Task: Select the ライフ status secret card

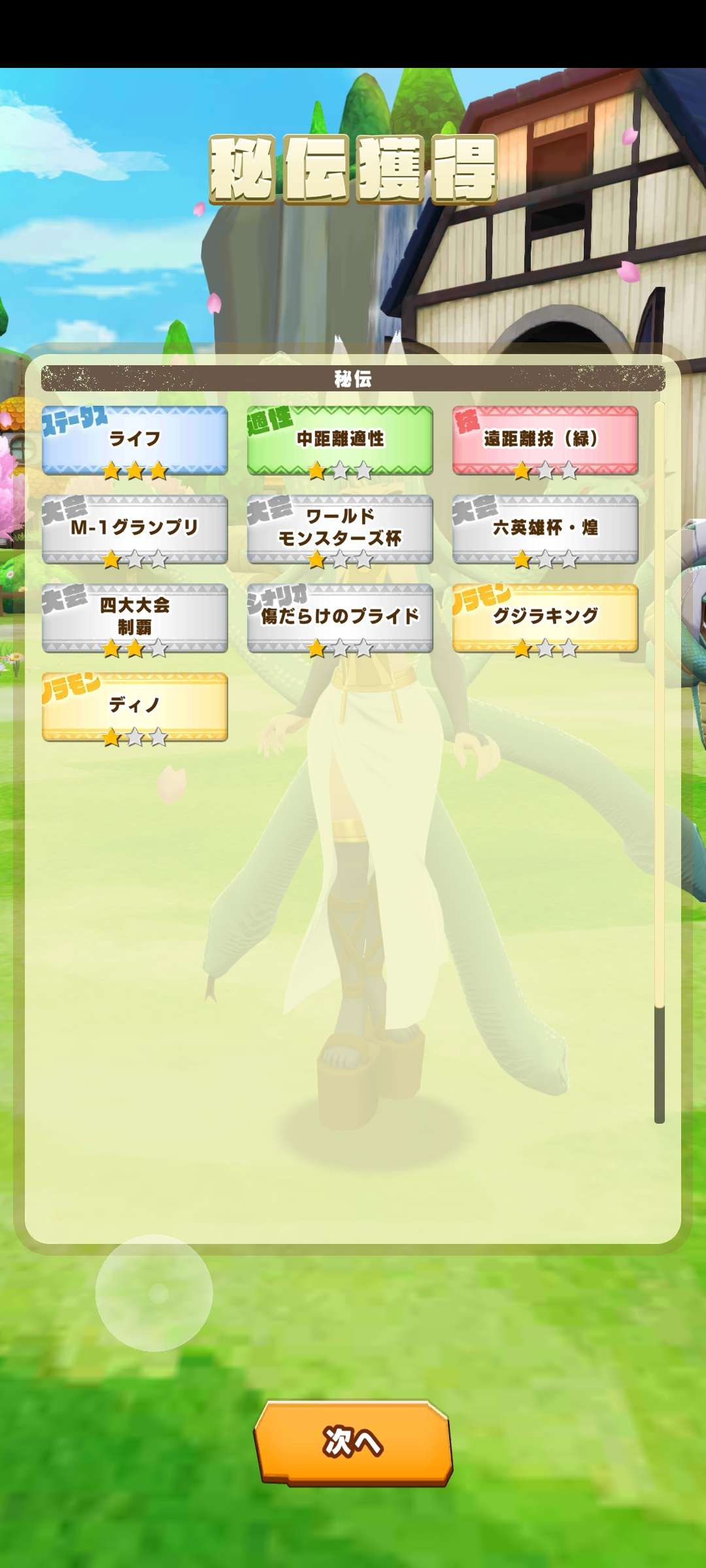Action: (135, 440)
